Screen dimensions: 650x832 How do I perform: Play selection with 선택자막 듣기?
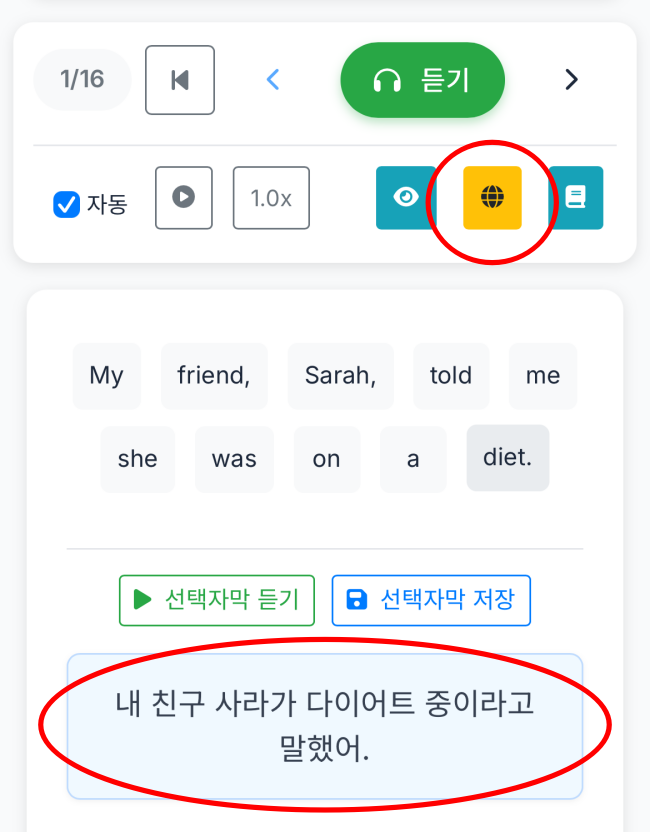217,600
